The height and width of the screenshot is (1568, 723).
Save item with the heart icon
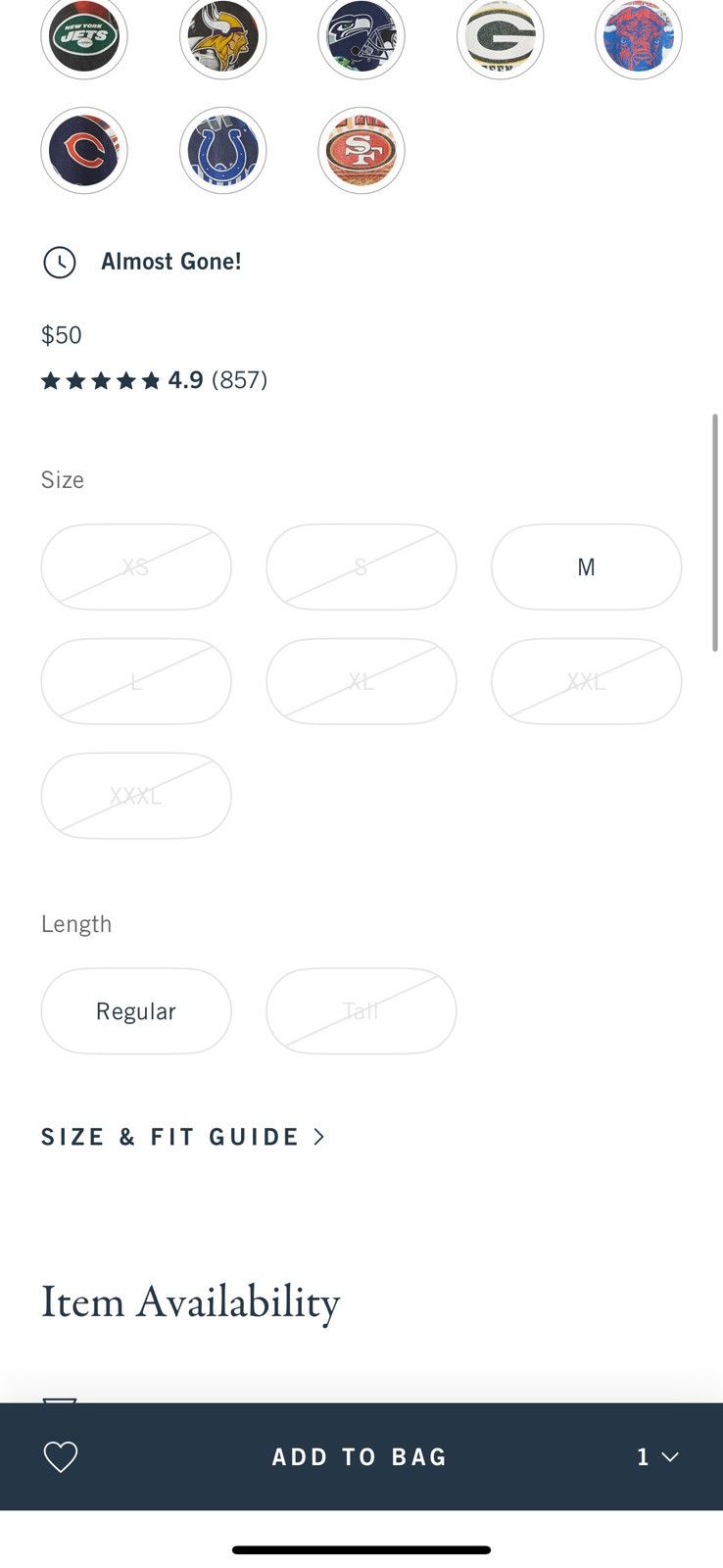point(61,1457)
